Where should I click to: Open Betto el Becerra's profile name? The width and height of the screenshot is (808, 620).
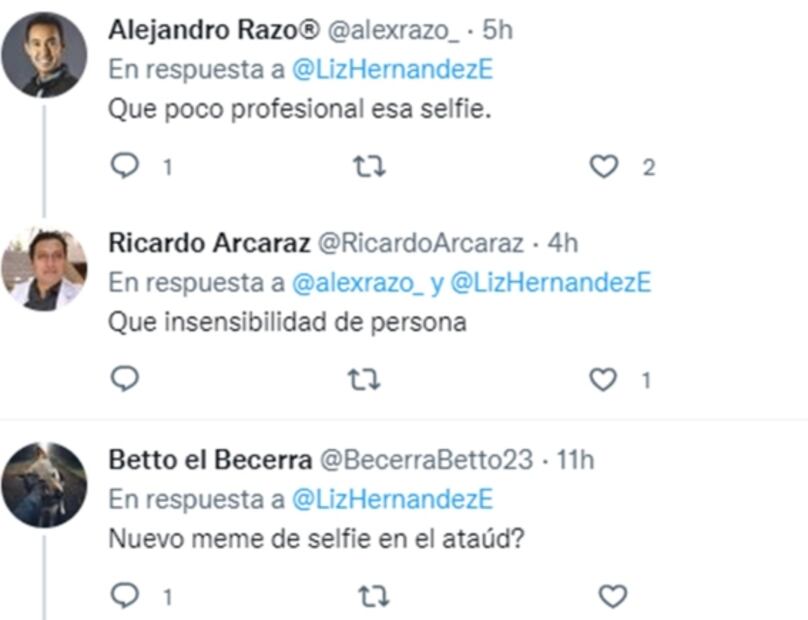click(208, 459)
